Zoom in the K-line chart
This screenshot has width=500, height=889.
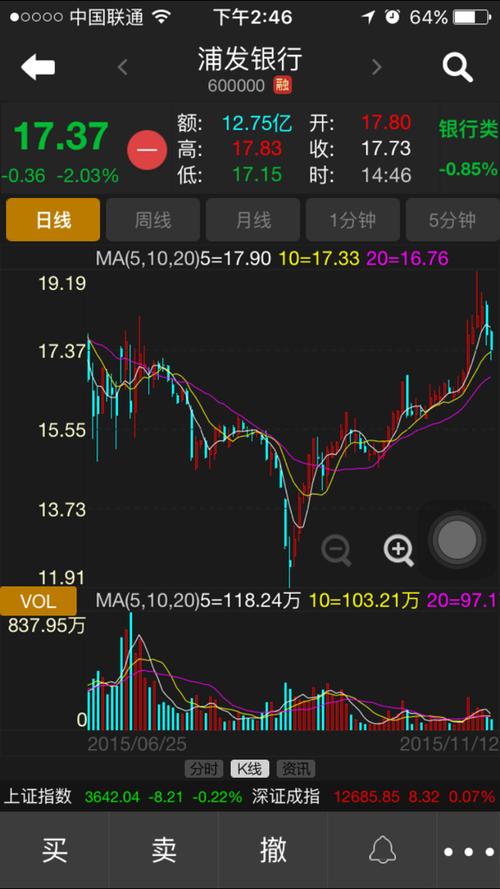[399, 550]
